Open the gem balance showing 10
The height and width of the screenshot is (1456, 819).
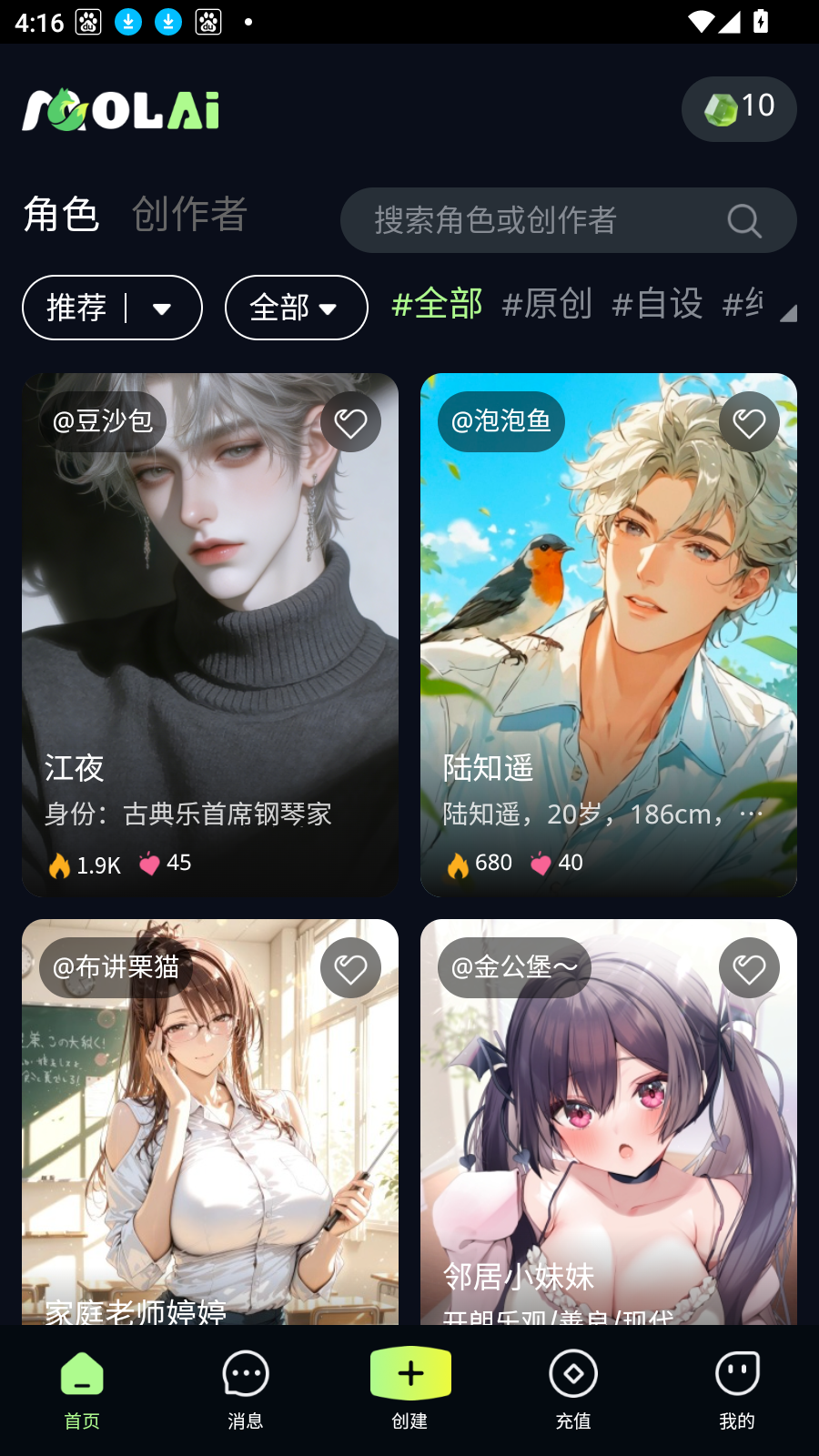pyautogui.click(x=739, y=108)
